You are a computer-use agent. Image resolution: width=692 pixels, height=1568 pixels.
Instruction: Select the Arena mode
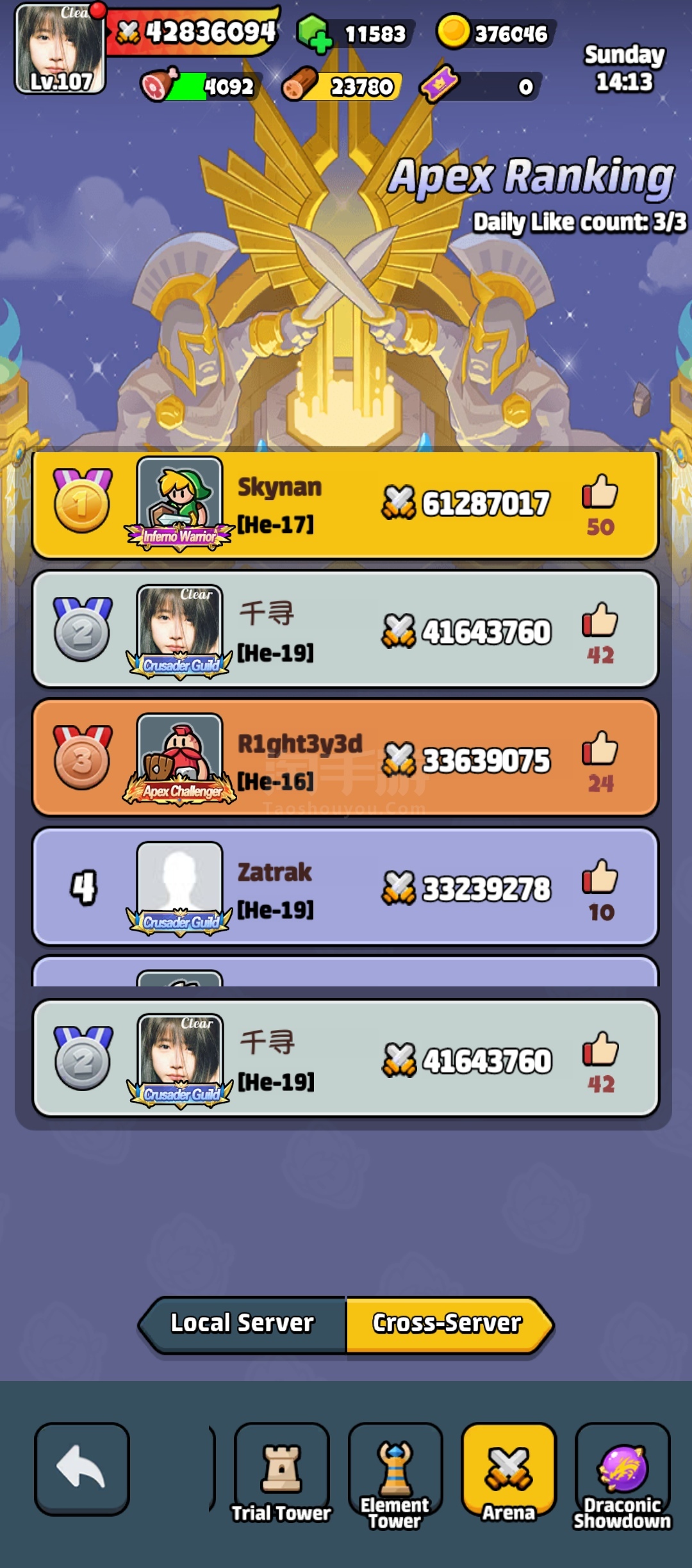coord(509,1474)
